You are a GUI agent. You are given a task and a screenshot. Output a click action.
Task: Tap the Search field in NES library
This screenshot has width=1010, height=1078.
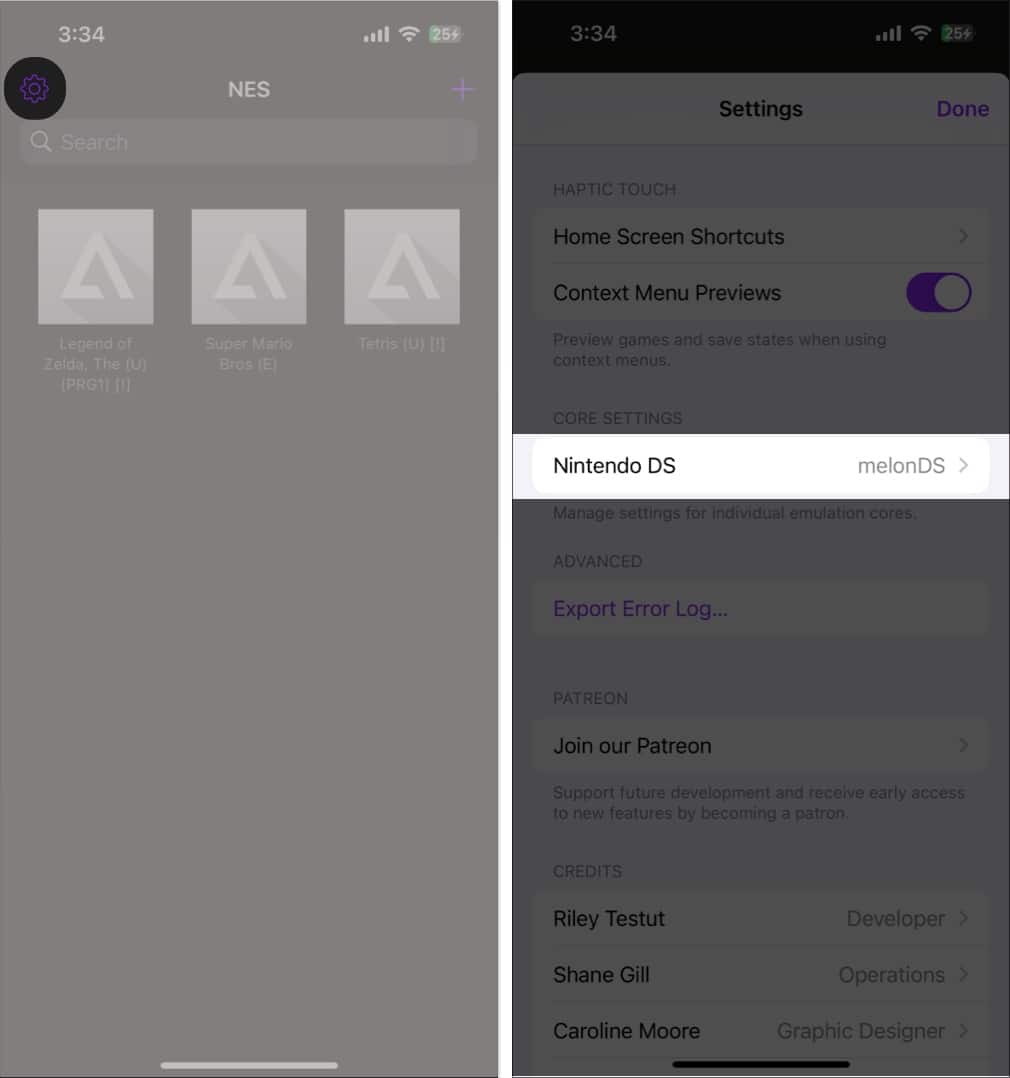[x=248, y=142]
